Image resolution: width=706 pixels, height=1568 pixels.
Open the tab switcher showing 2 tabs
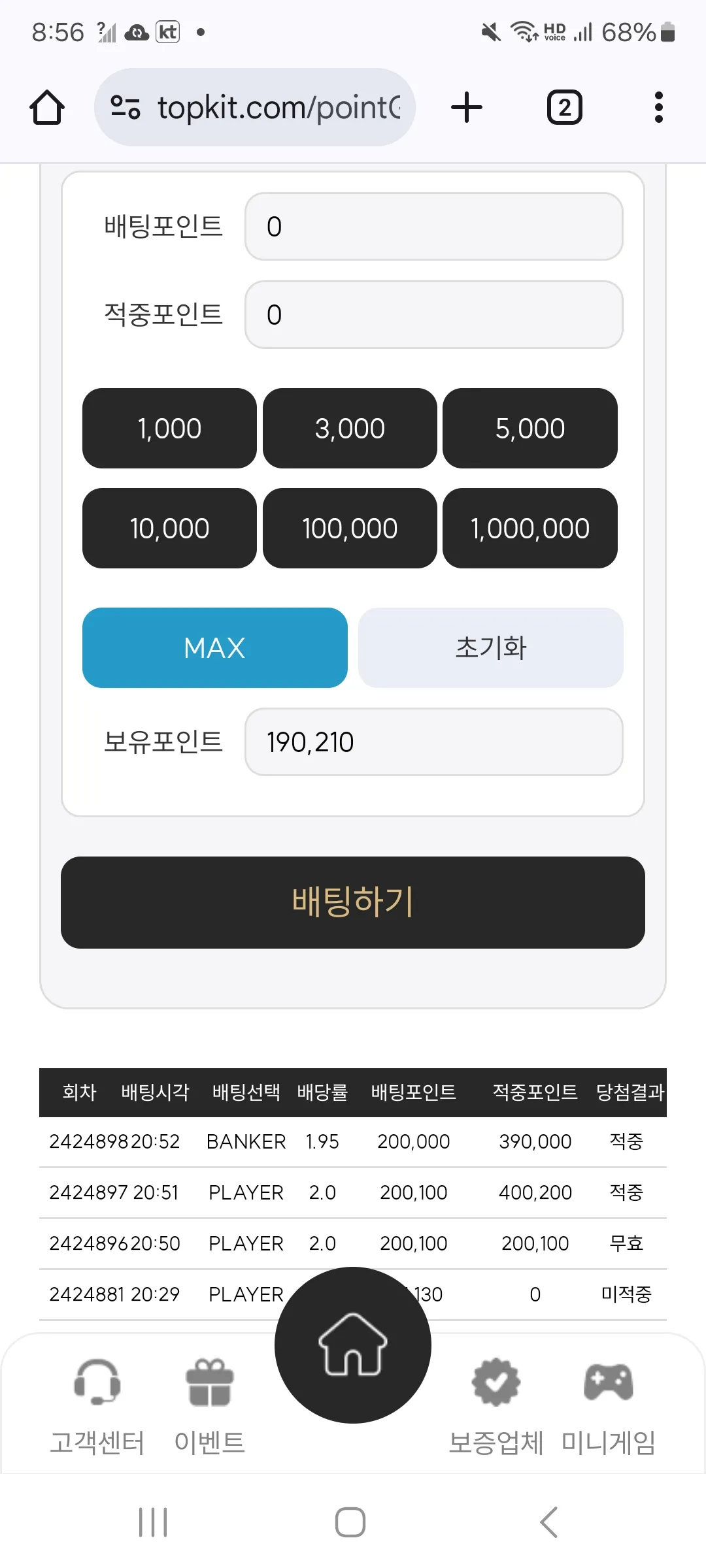pos(564,107)
